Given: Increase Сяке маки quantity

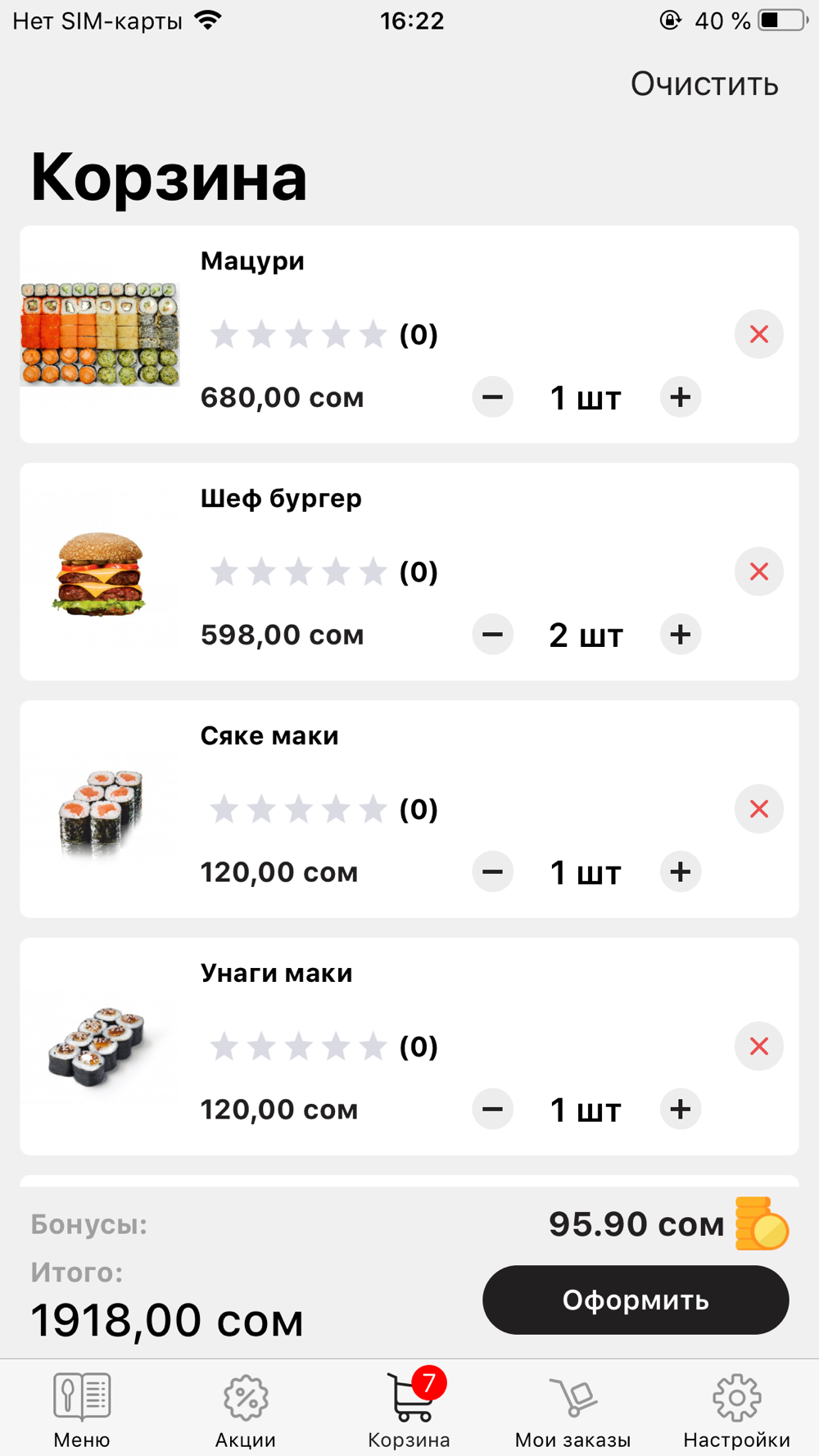Looking at the screenshot, I should (x=681, y=872).
